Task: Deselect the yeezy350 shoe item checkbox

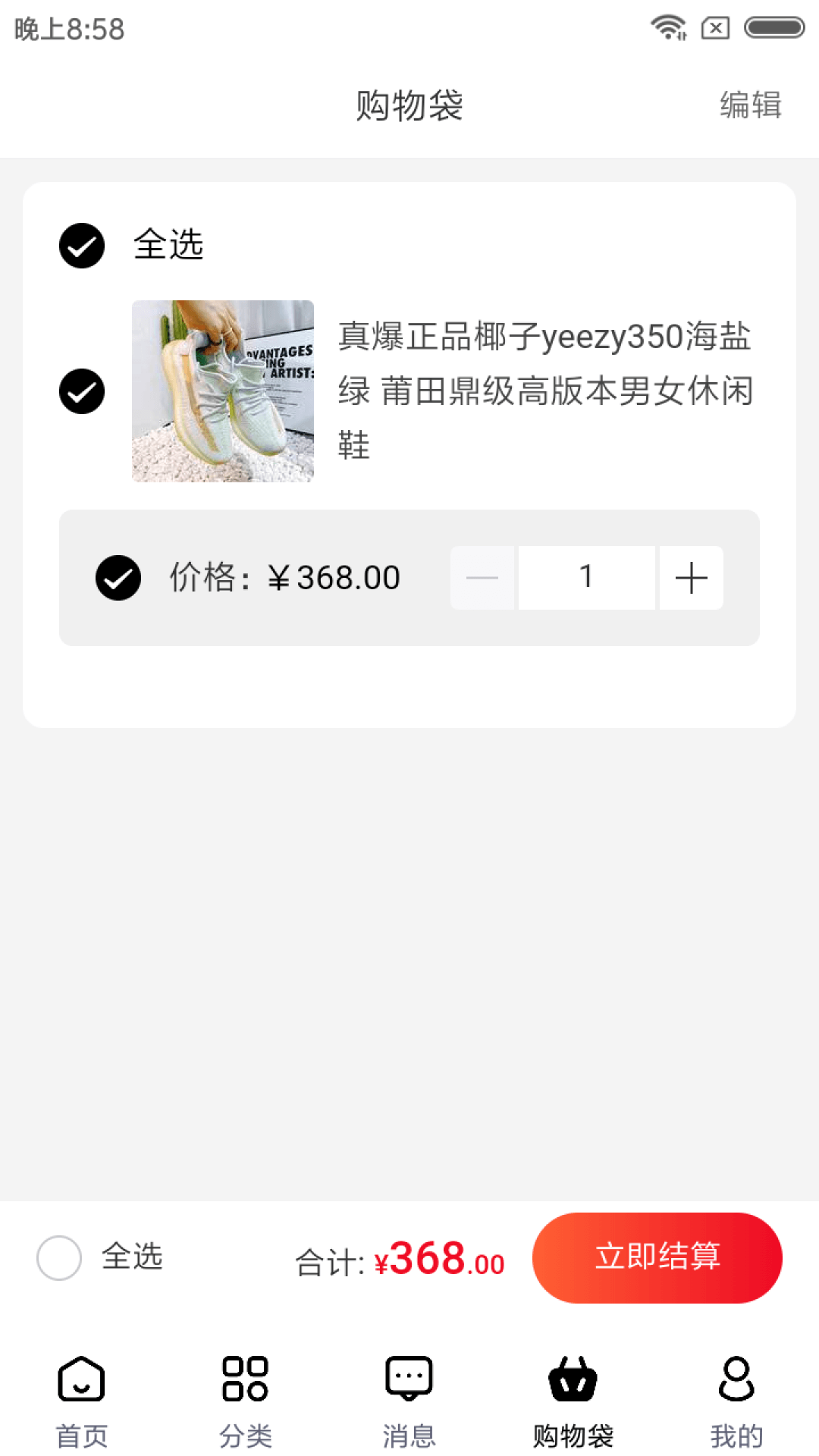Action: tap(82, 391)
